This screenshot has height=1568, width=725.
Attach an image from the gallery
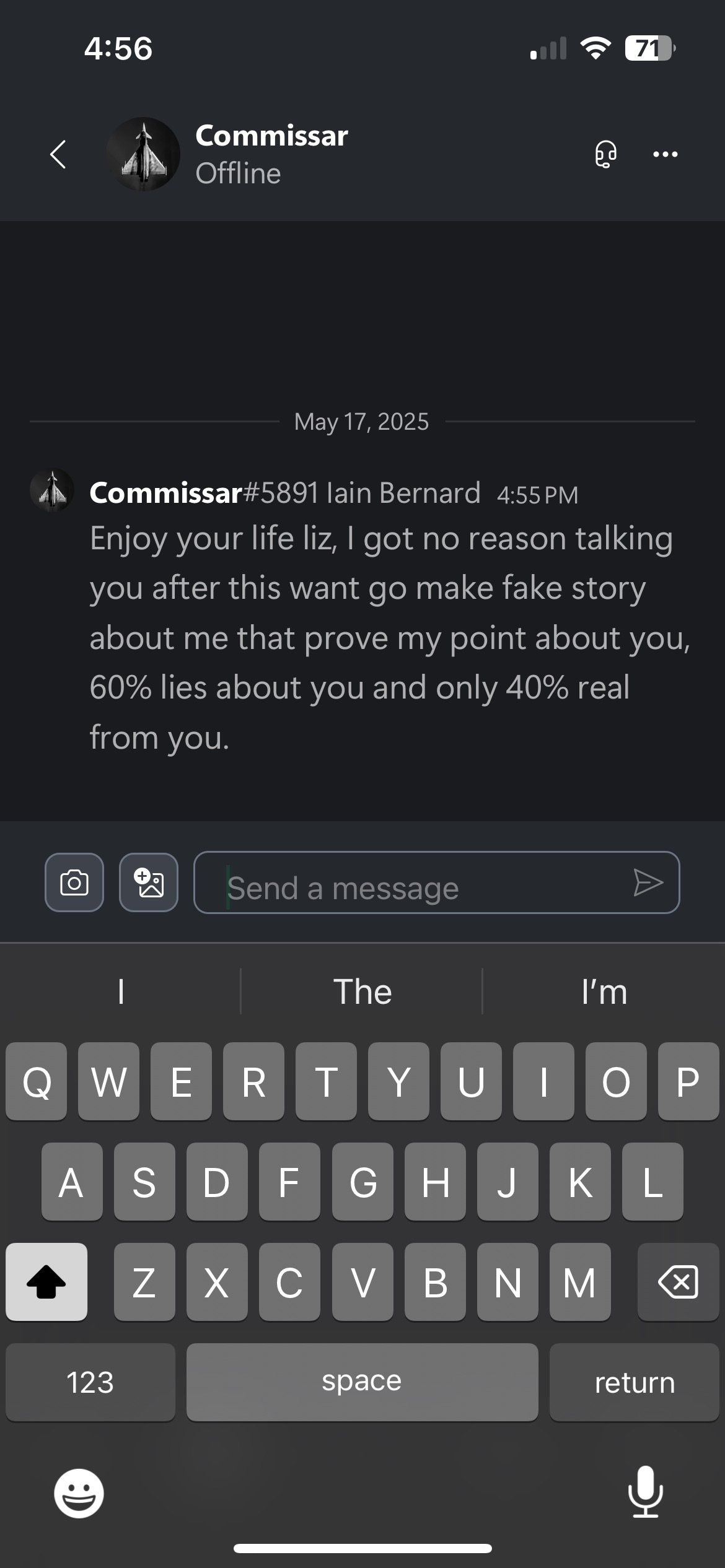(x=149, y=882)
